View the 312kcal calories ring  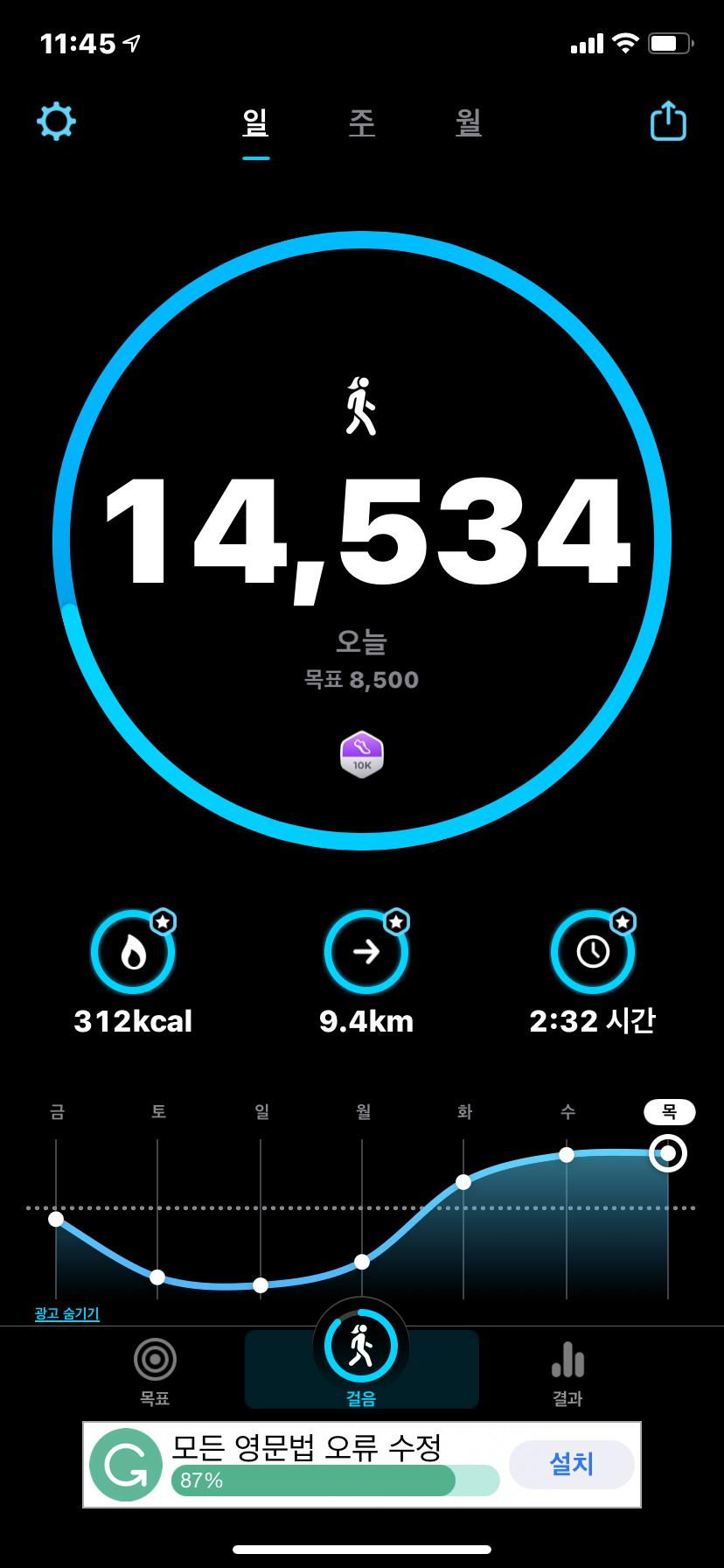133,952
